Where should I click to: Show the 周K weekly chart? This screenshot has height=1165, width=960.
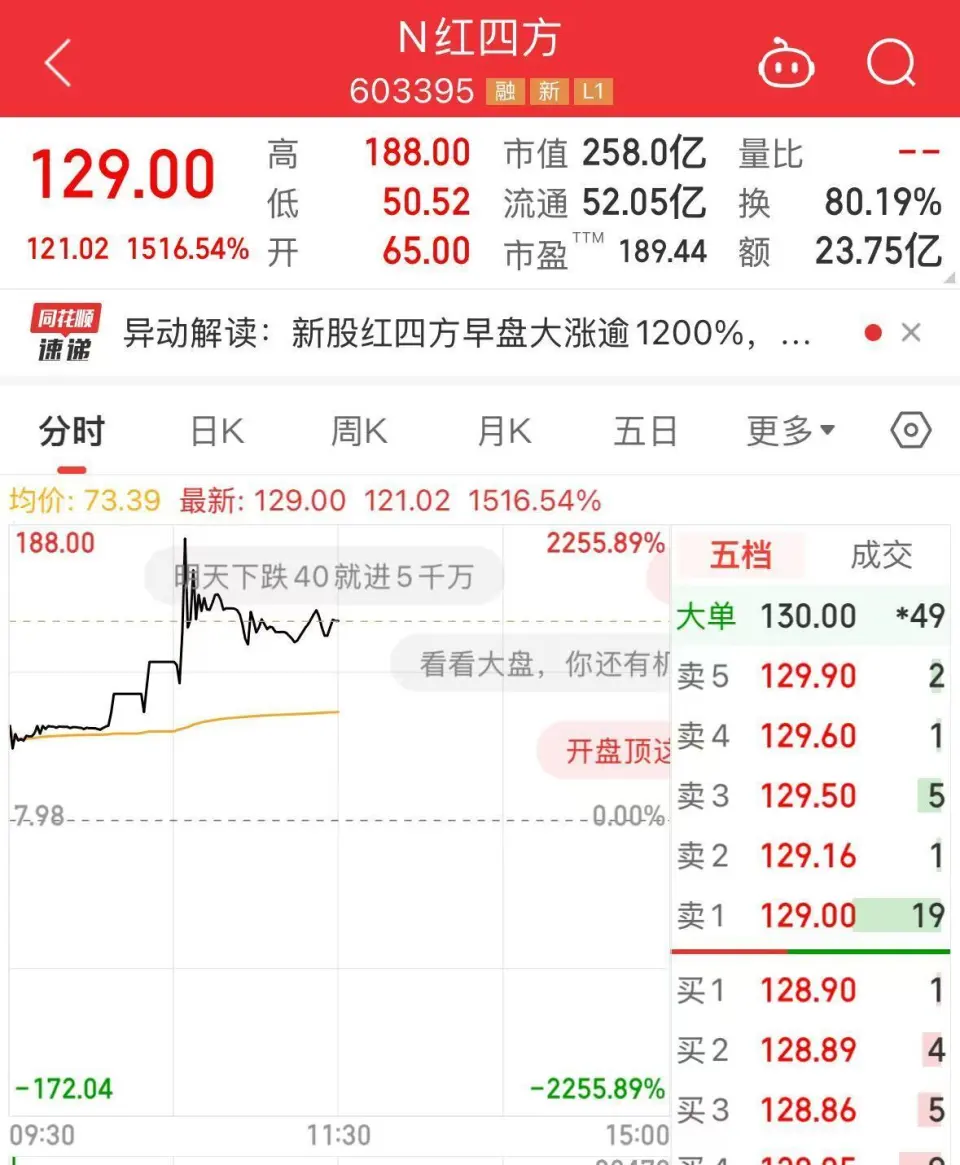point(359,432)
